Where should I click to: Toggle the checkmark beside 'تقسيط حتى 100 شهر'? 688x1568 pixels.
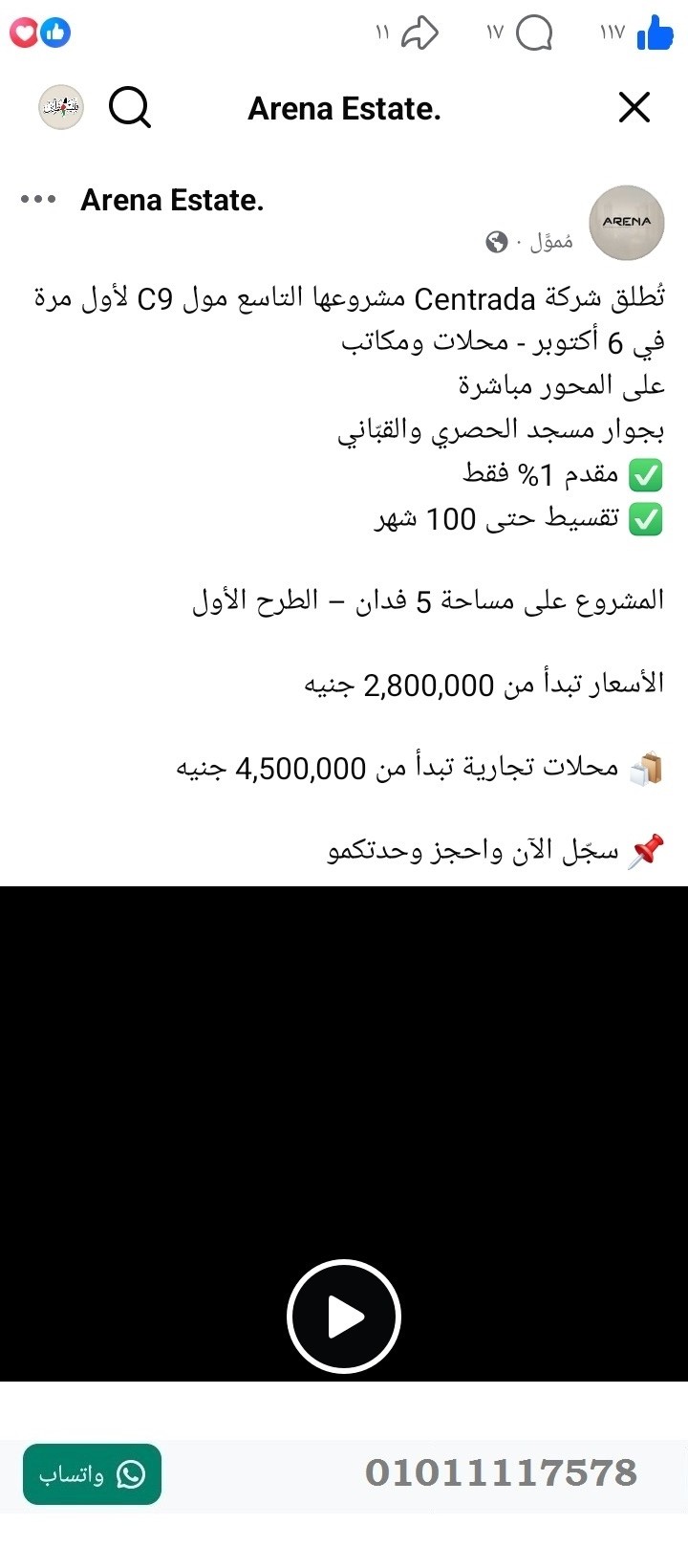(x=645, y=518)
